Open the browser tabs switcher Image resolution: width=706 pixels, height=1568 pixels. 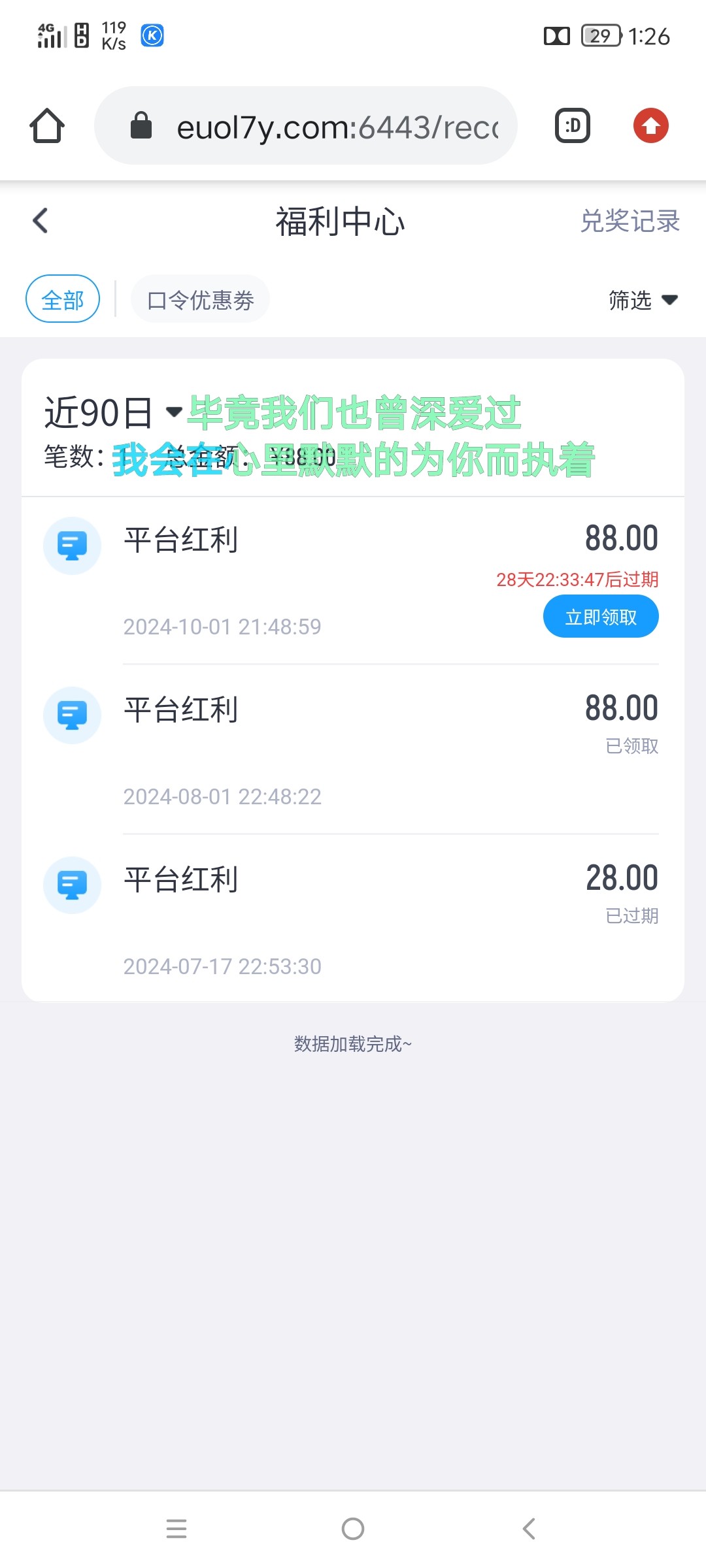[x=573, y=125]
